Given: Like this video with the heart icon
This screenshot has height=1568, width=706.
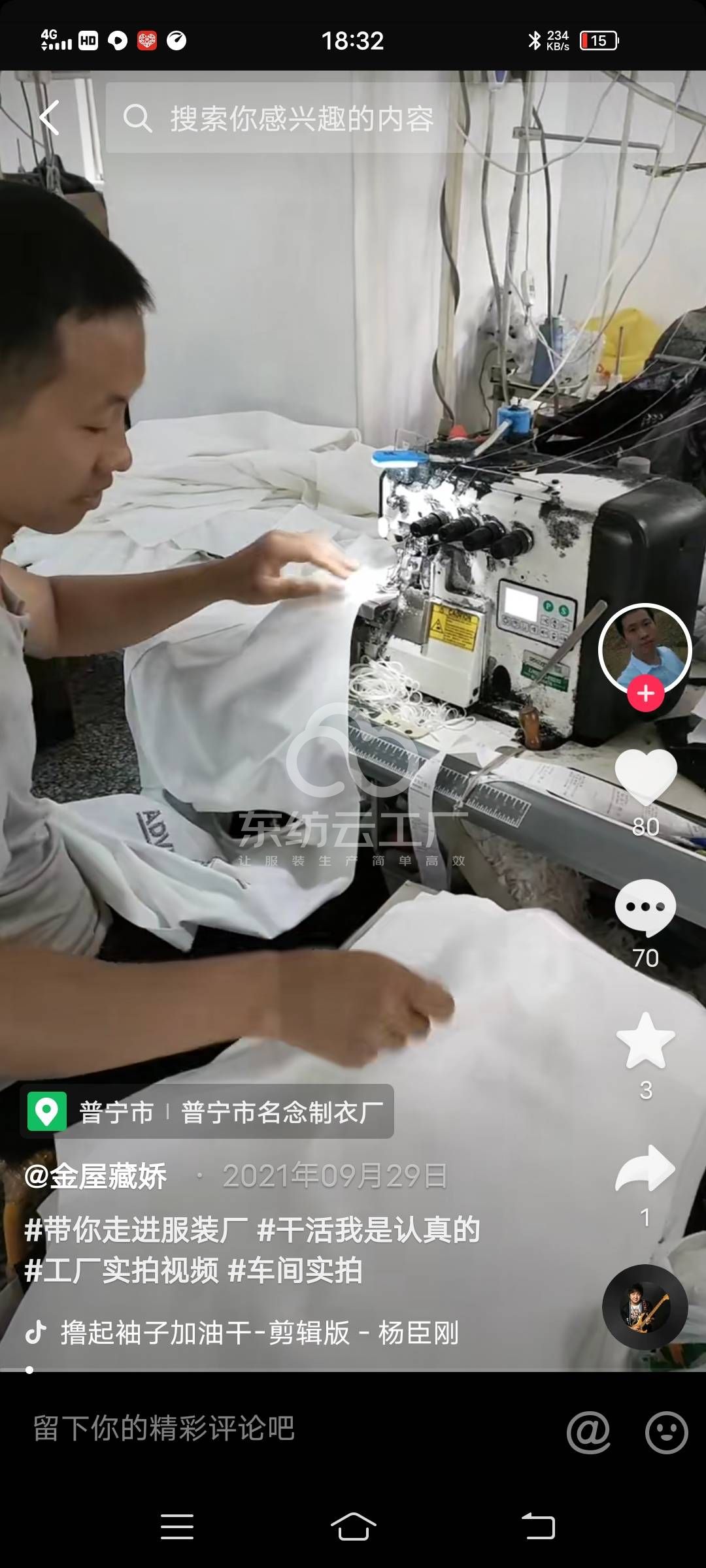Looking at the screenshot, I should [x=646, y=777].
